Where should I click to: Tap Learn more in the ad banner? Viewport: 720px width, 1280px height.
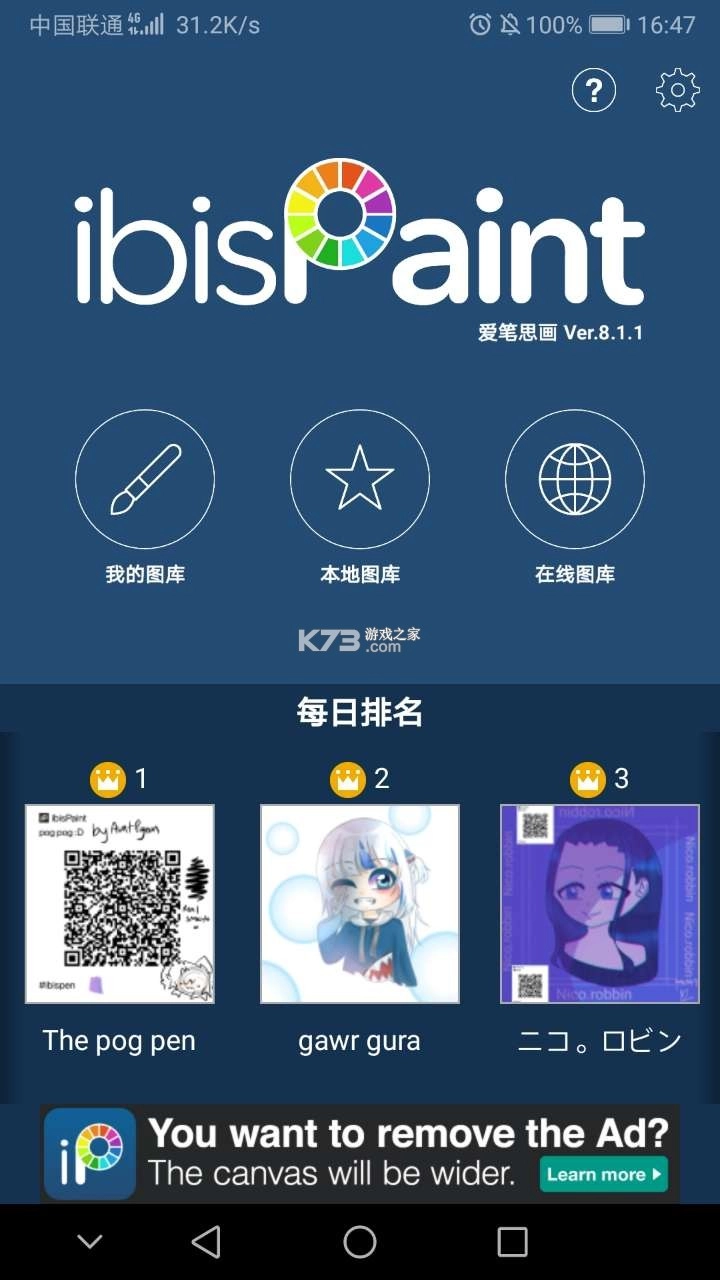point(603,1174)
